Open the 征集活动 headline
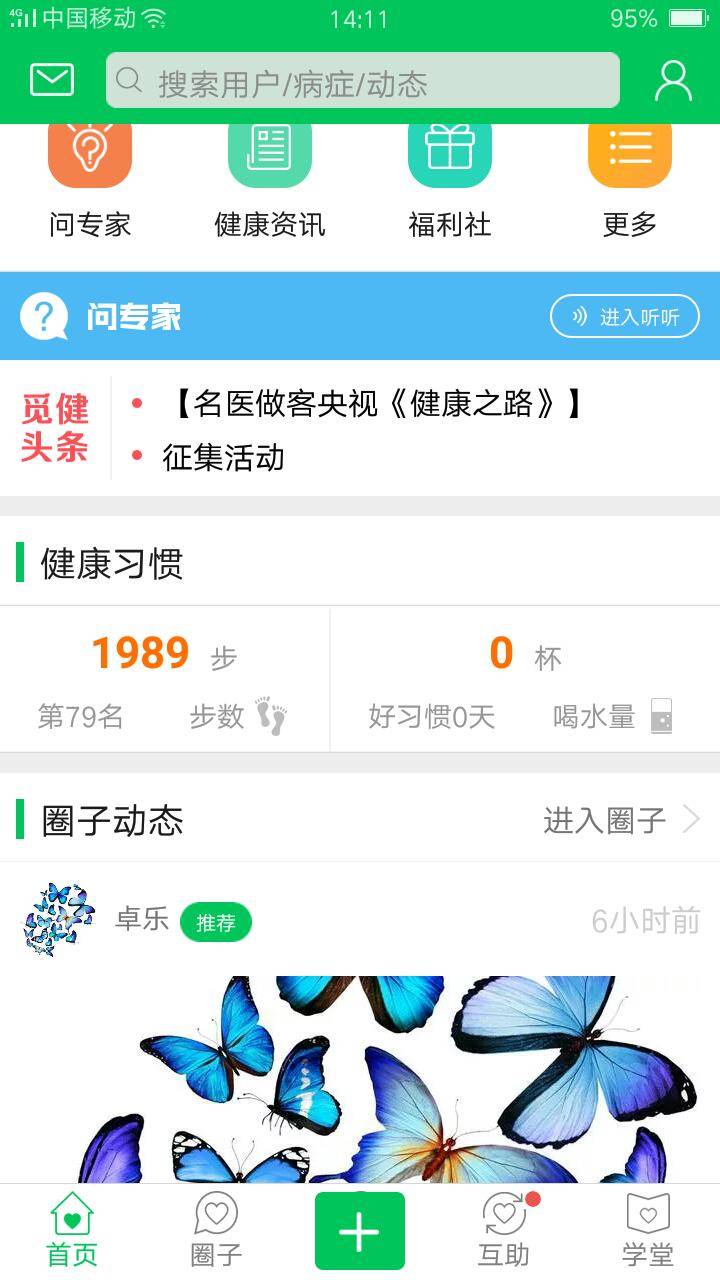 tap(223, 458)
